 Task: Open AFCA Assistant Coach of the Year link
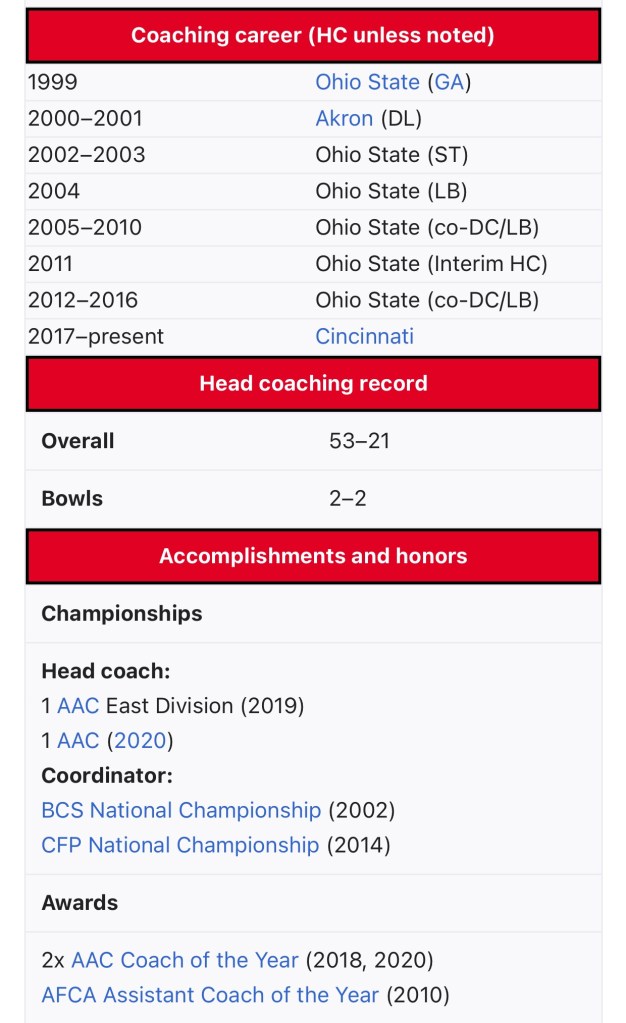click(x=210, y=995)
